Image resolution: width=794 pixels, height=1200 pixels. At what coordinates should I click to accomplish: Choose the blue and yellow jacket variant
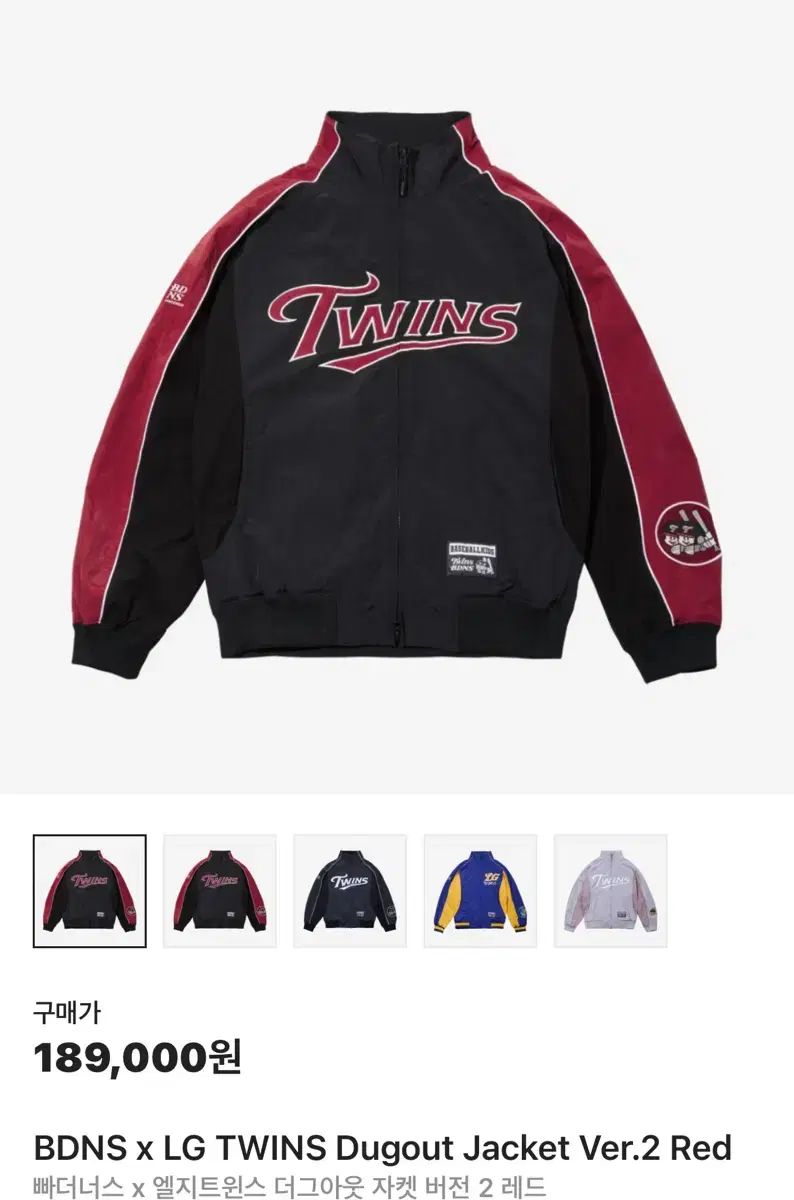[480, 891]
